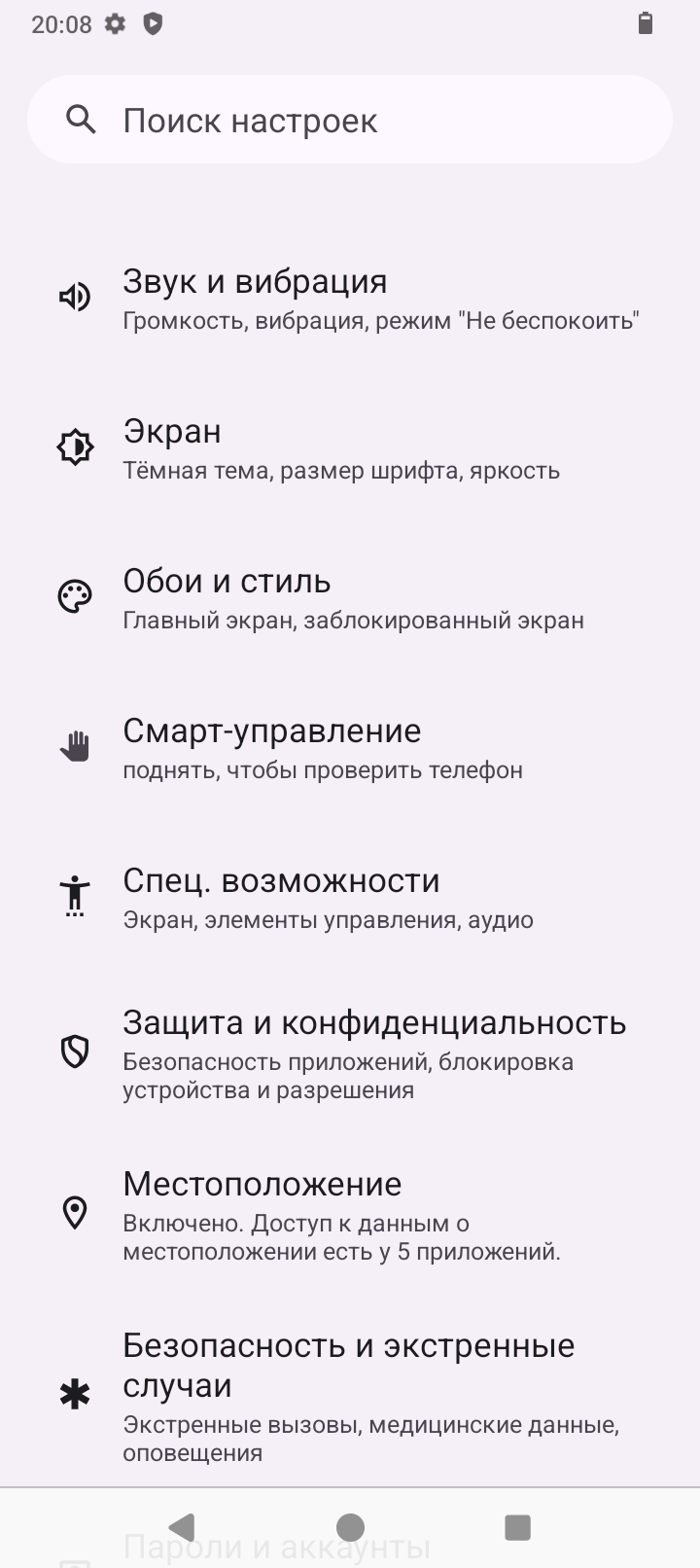Tap the system back button
700x1568 pixels.
(x=182, y=1527)
